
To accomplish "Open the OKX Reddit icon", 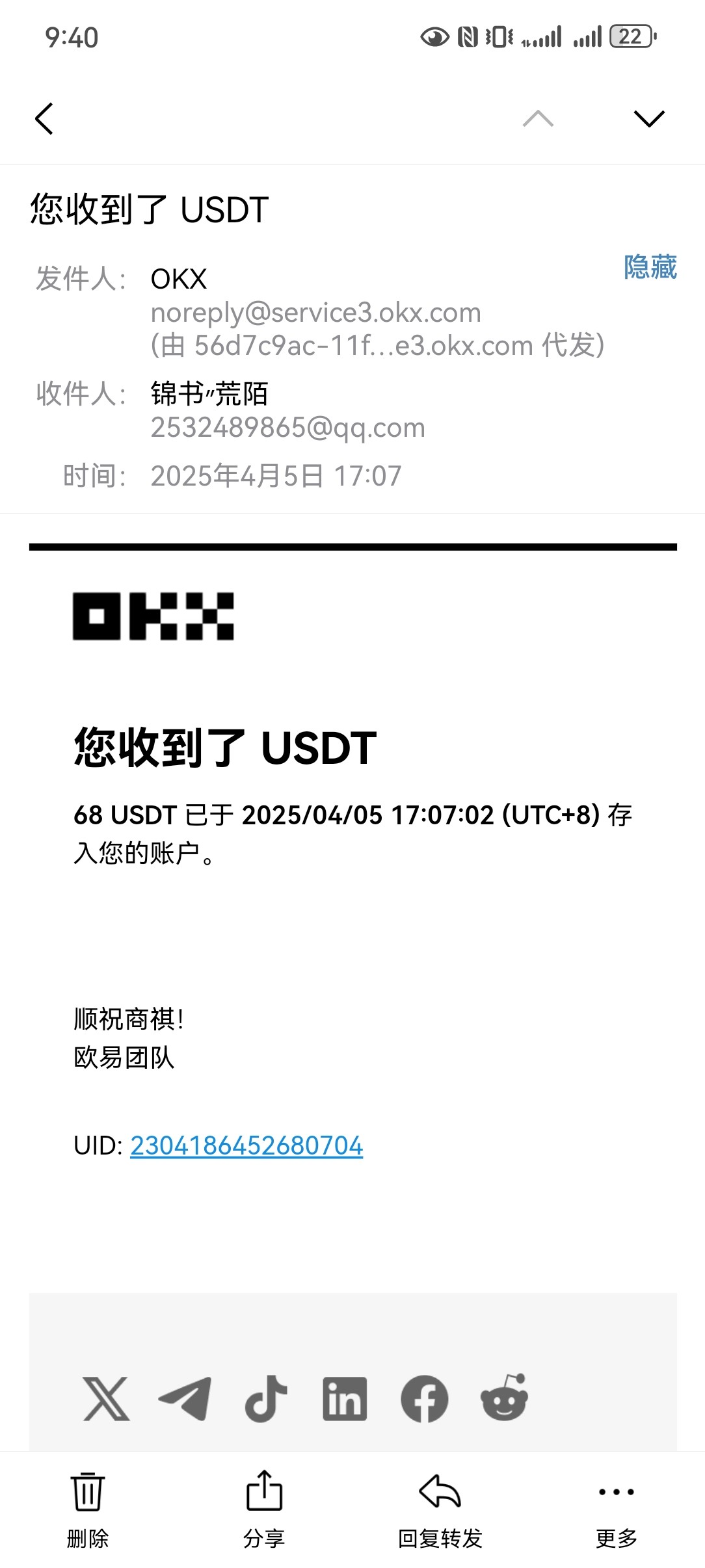I will tap(504, 1399).
